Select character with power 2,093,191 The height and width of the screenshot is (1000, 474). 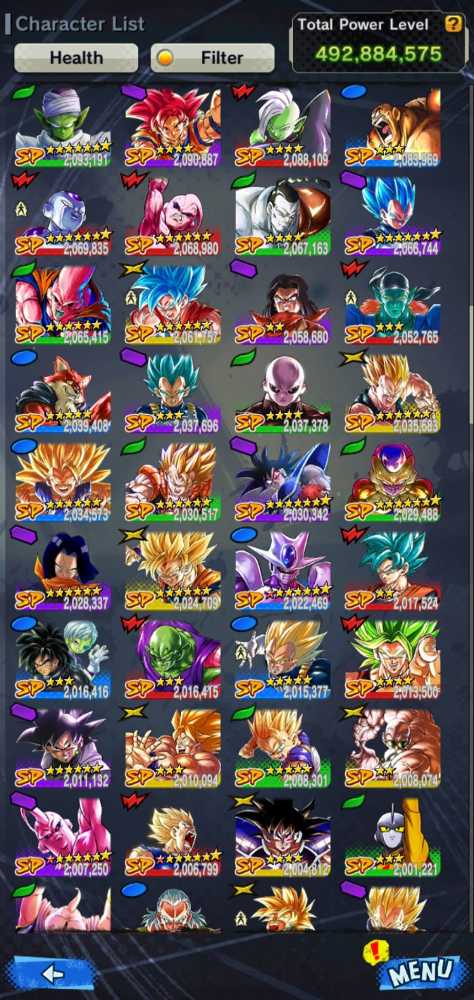[63, 128]
